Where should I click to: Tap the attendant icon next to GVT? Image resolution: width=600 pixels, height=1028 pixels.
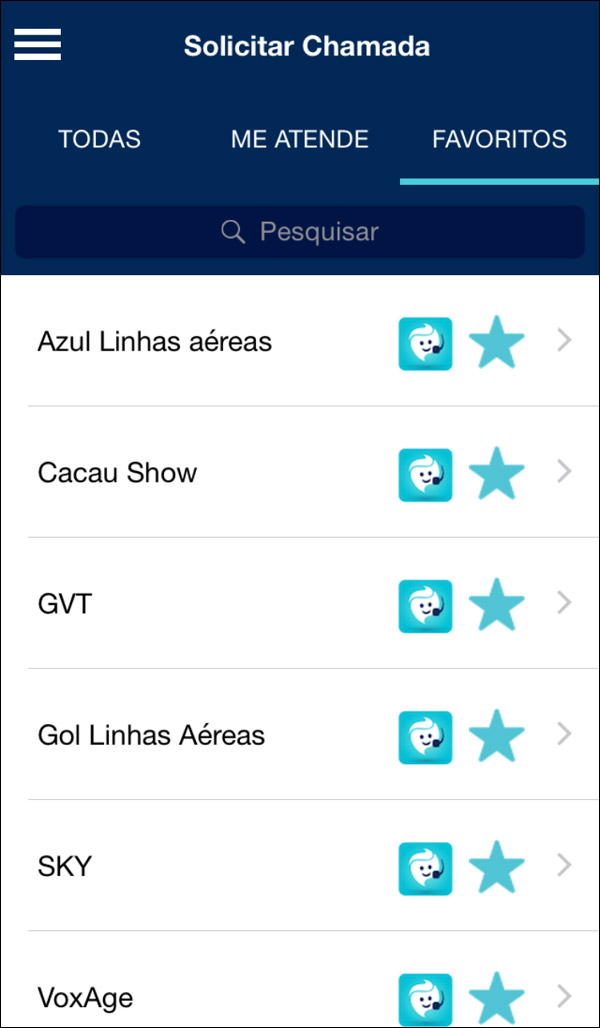pos(426,606)
